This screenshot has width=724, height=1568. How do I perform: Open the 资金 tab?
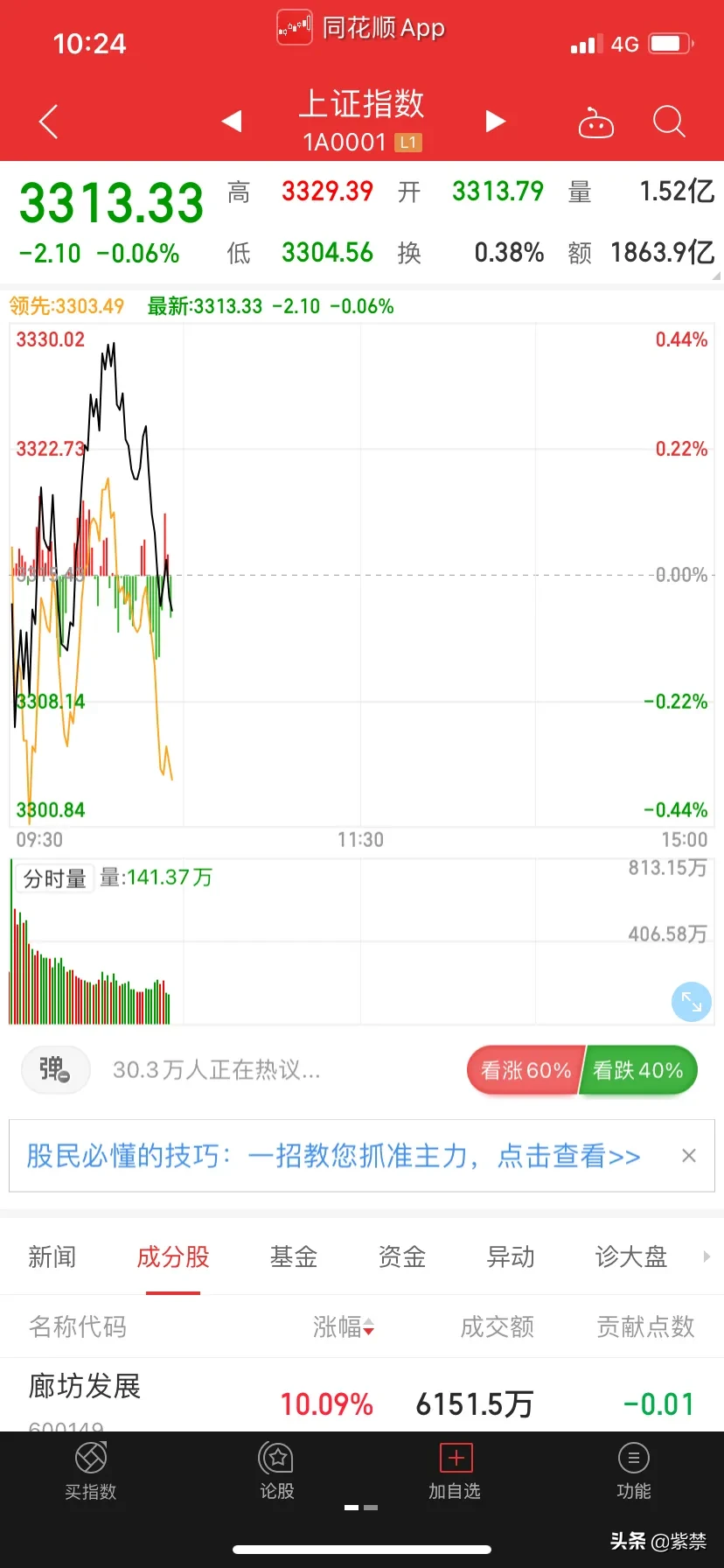point(402,1257)
